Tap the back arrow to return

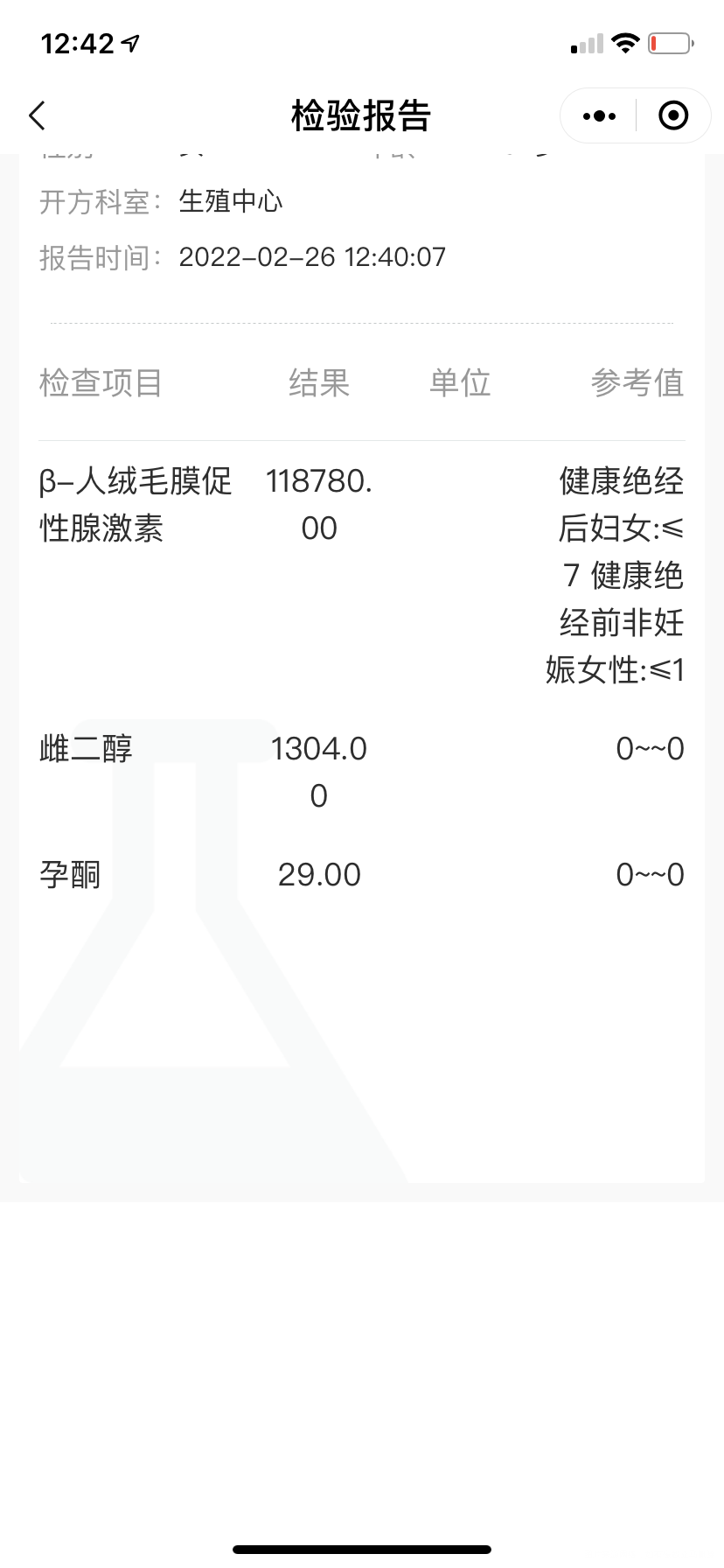(37, 115)
